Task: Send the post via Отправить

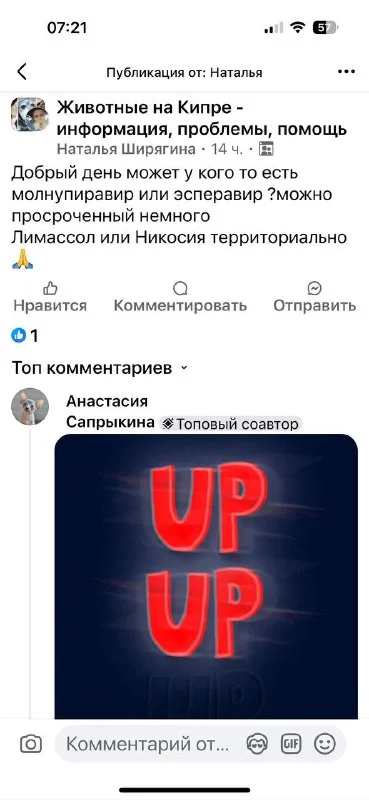Action: pyautogui.click(x=314, y=297)
